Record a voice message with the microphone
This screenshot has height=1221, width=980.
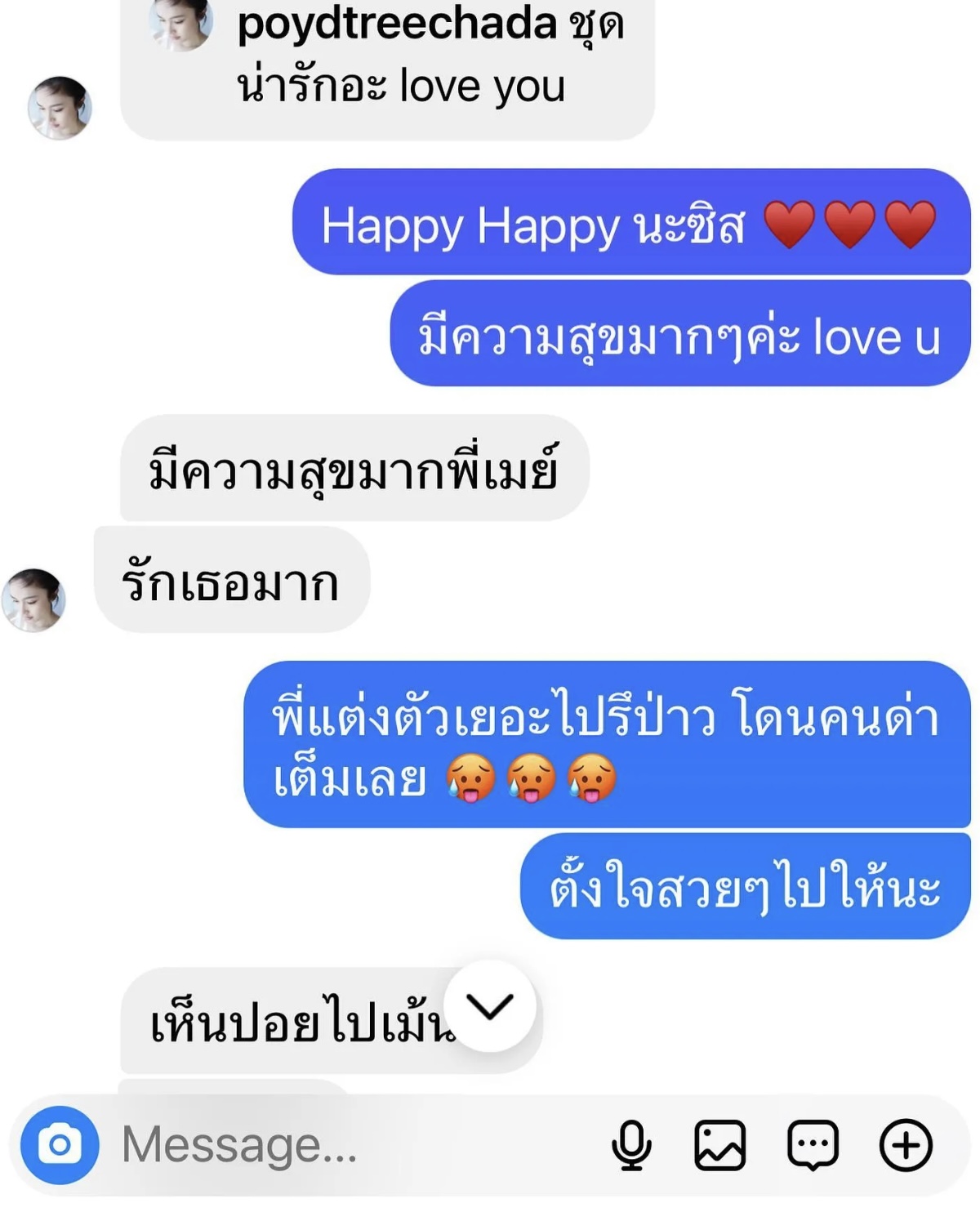pyautogui.click(x=631, y=1145)
